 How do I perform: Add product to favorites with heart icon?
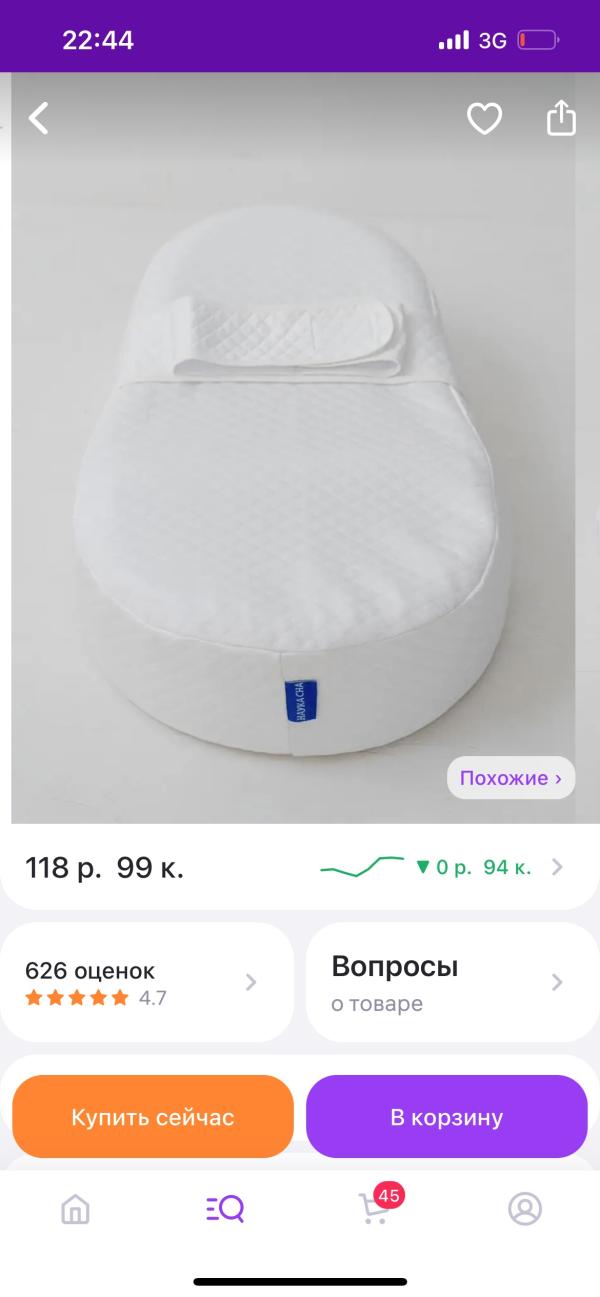tap(484, 119)
